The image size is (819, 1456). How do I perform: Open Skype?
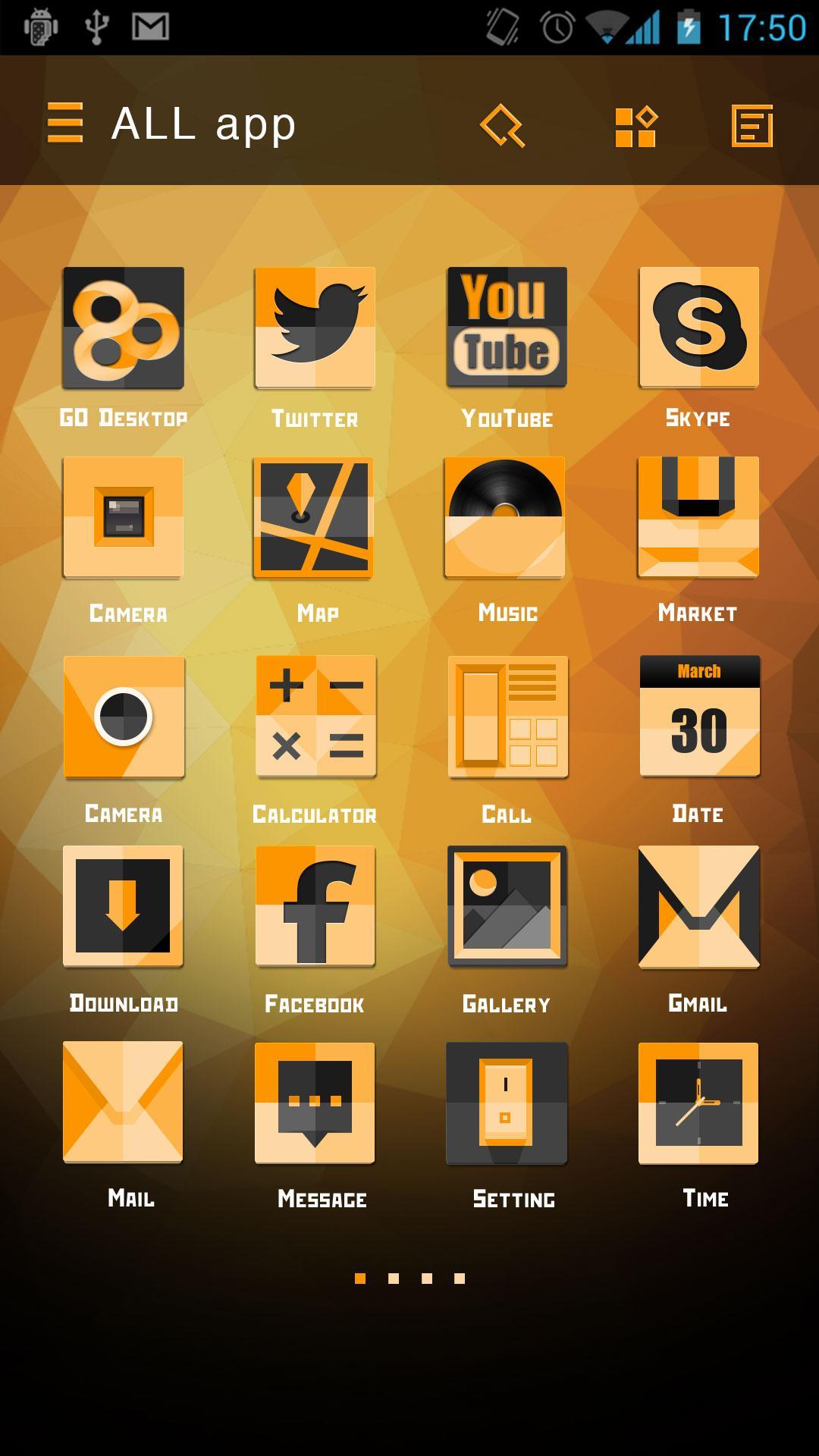click(697, 328)
